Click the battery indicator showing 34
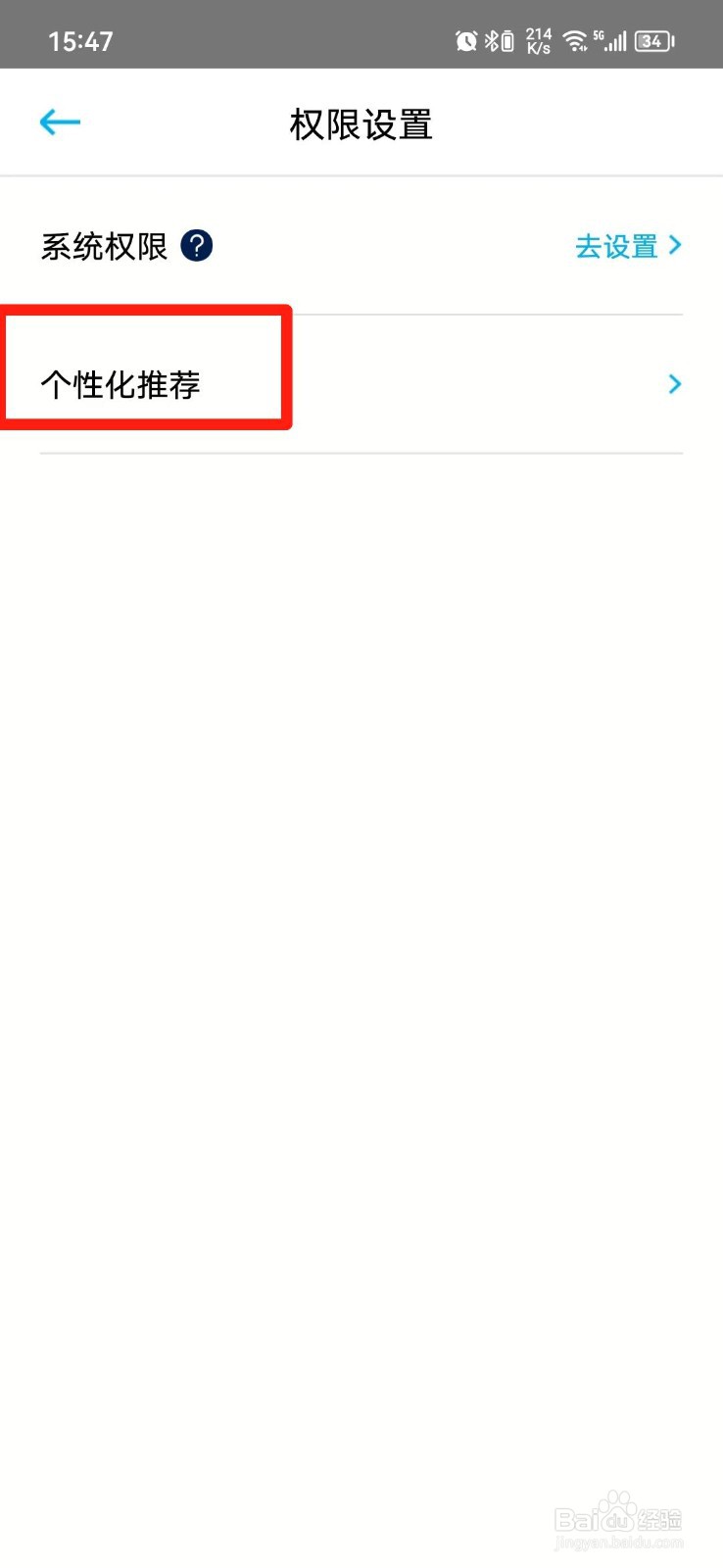 tap(651, 41)
